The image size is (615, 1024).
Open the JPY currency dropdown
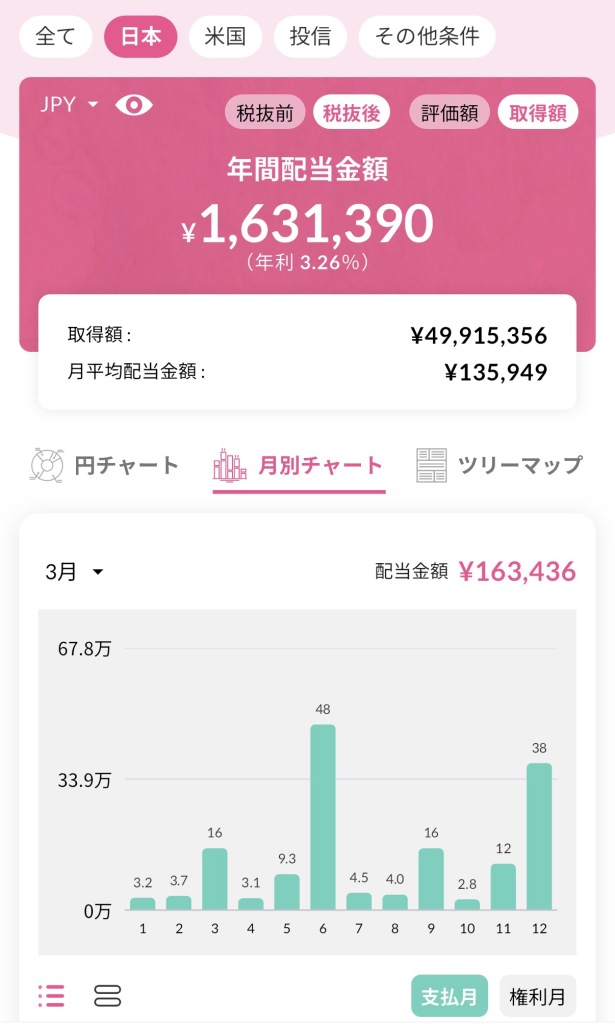click(69, 105)
